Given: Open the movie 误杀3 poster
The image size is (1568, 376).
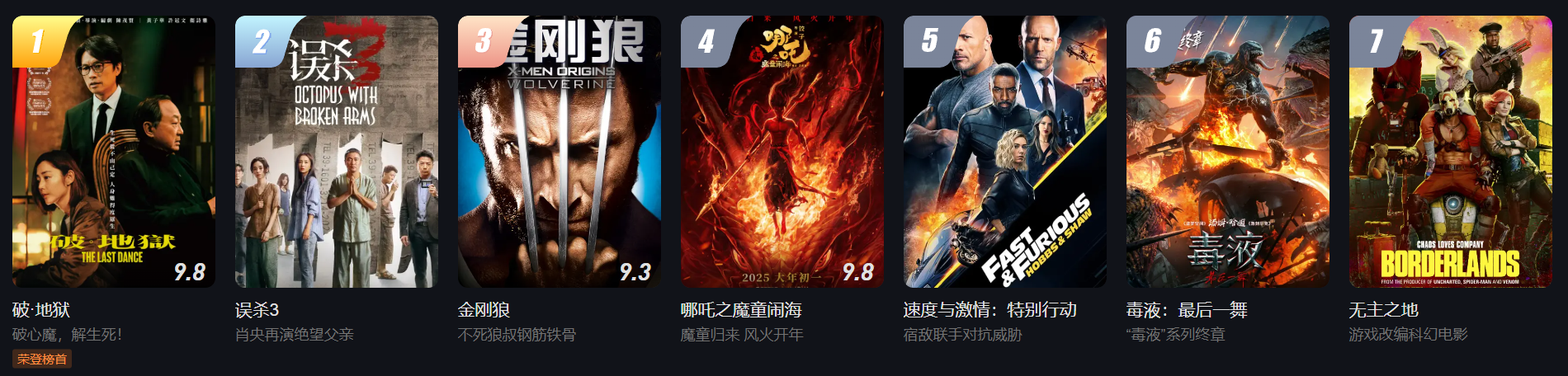Looking at the screenshot, I should (x=336, y=153).
